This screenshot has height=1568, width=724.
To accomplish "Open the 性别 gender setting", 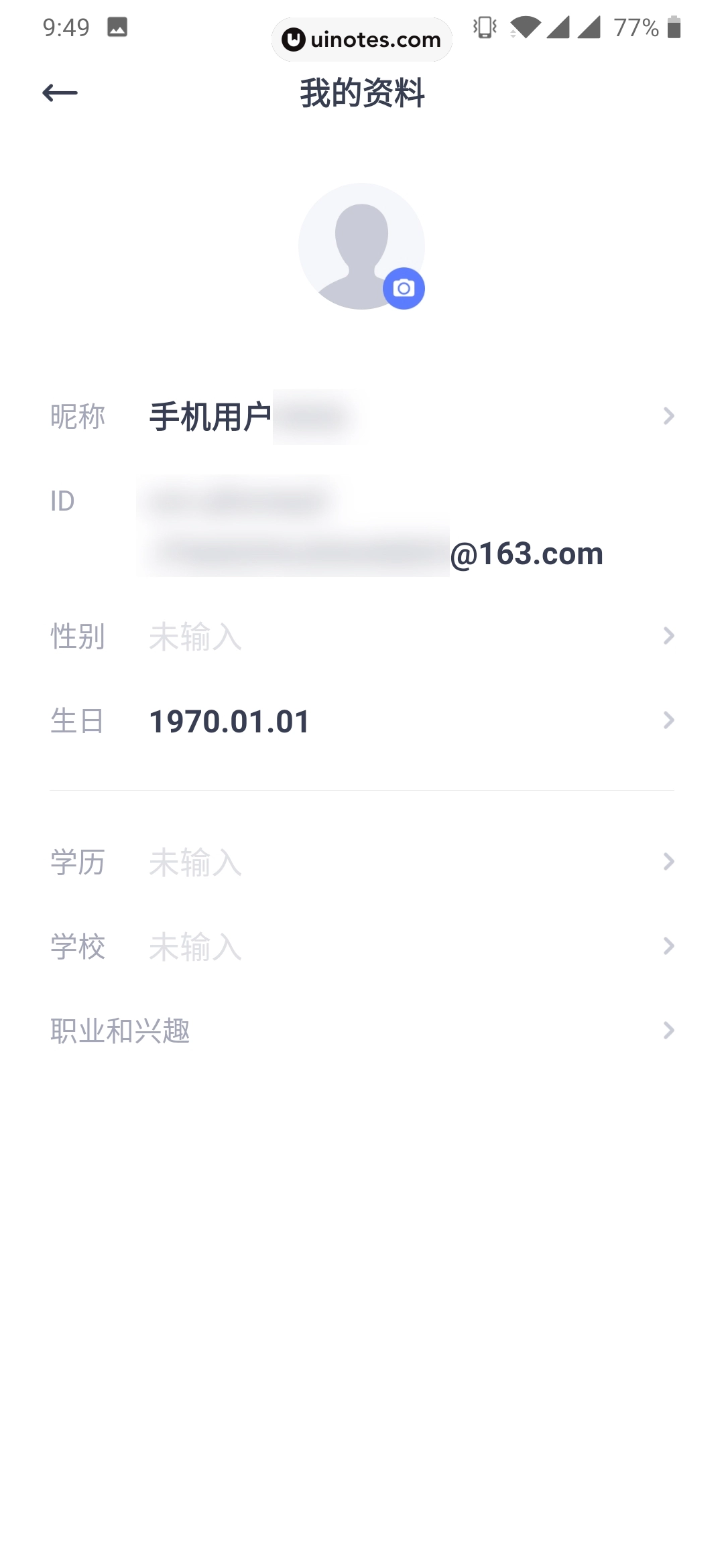I will coord(362,636).
